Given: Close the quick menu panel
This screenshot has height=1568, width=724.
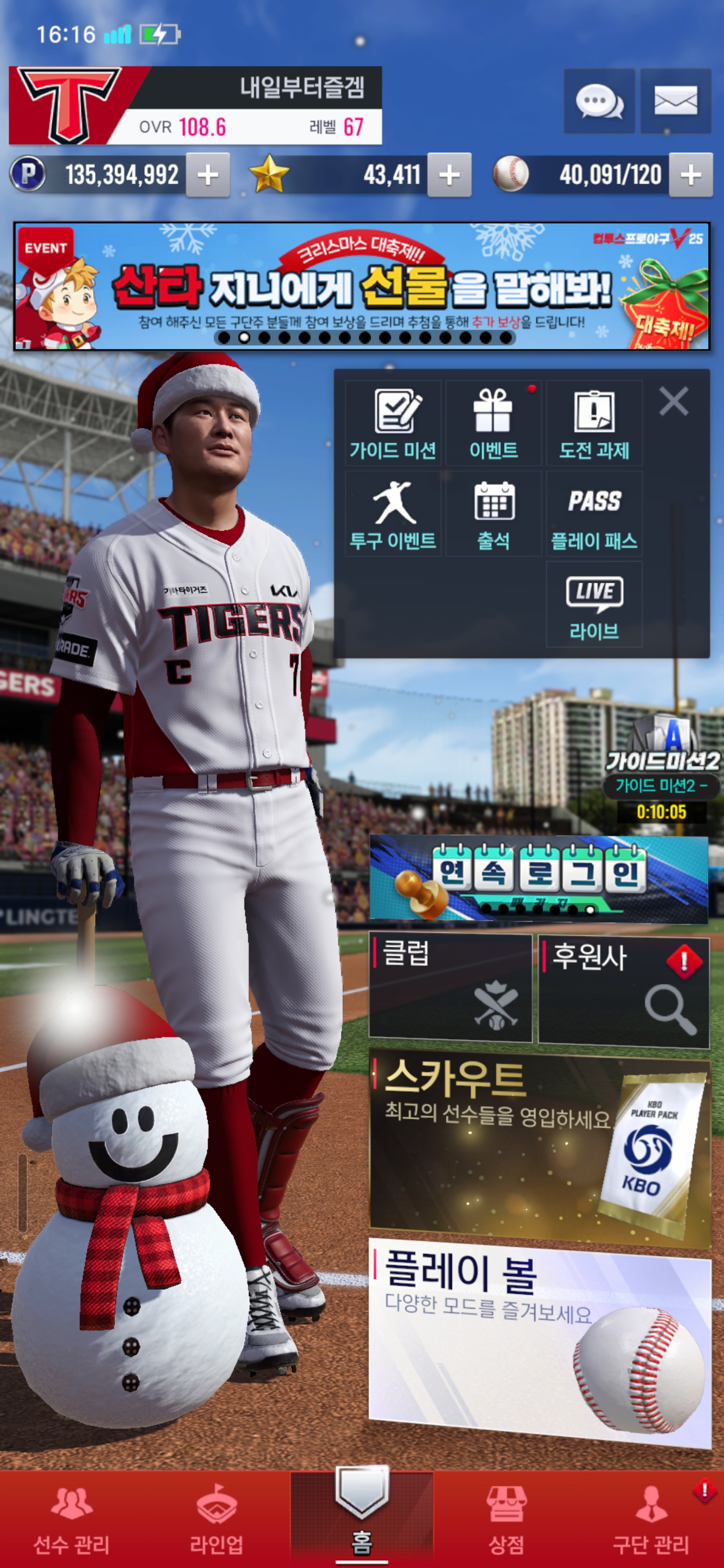Looking at the screenshot, I should (x=673, y=402).
